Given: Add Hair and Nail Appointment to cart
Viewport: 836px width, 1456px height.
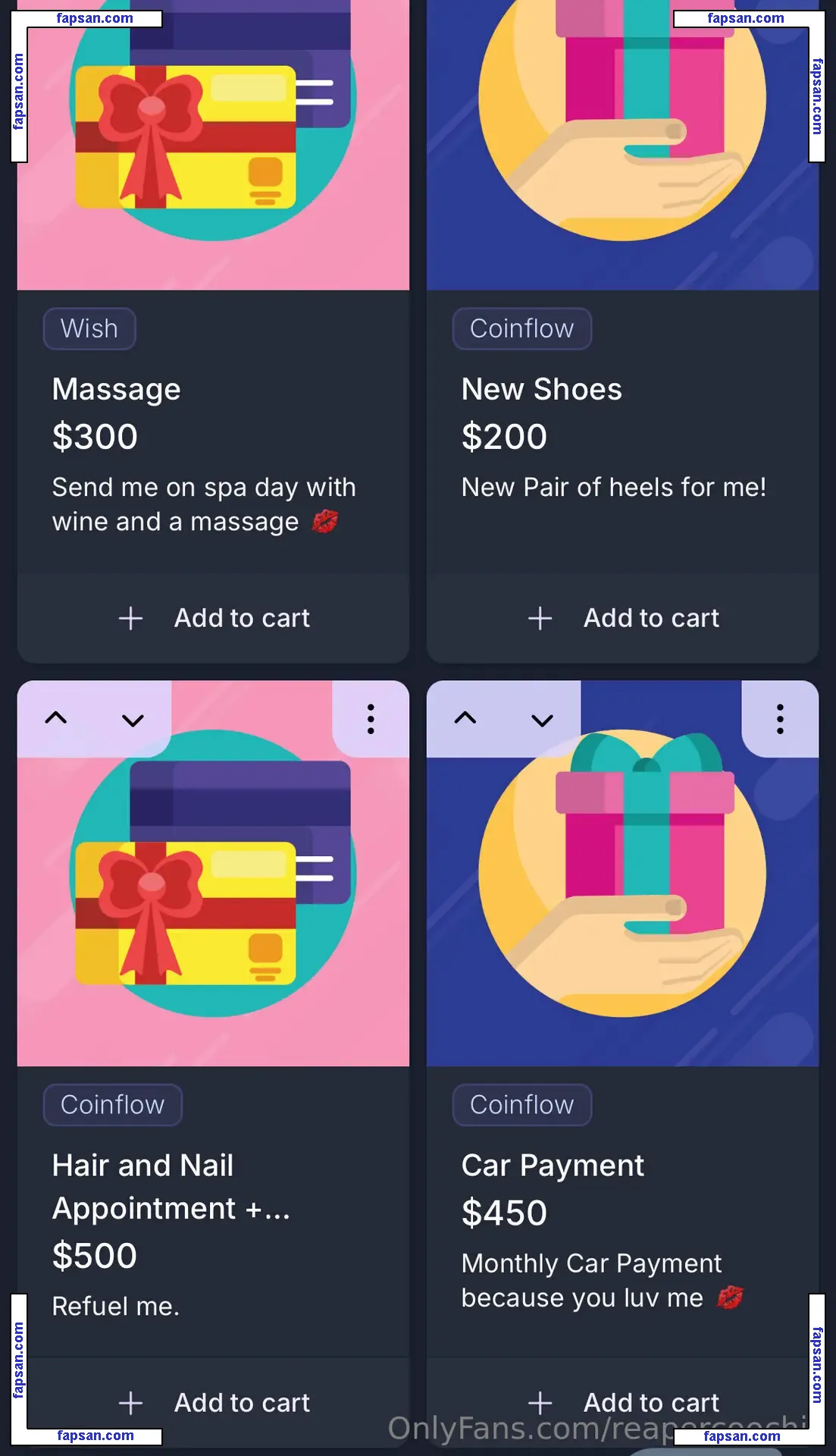Looking at the screenshot, I should point(214,1402).
